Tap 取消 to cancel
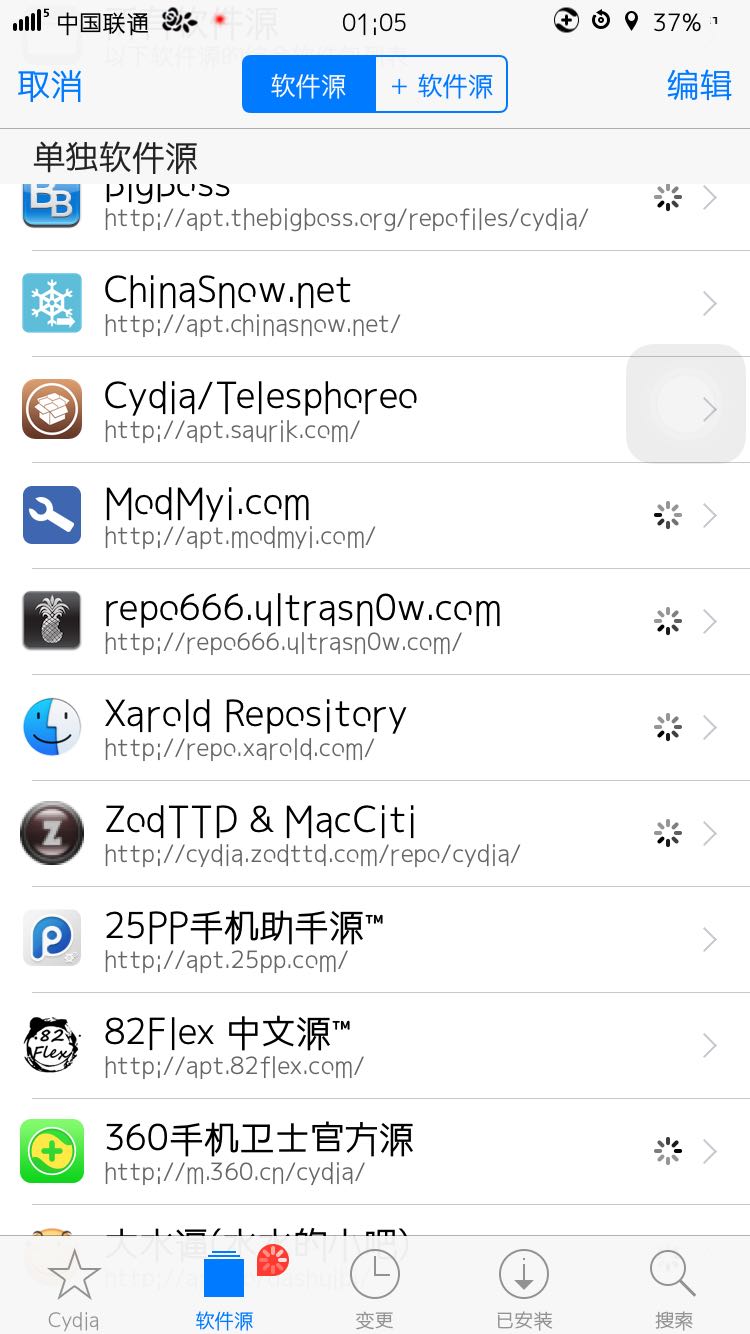Screen dimensions: 750x1334 50,86
